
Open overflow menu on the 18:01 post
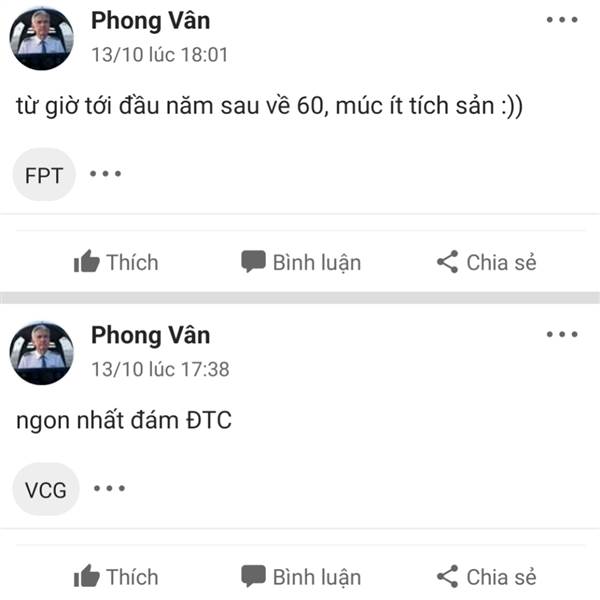(x=561, y=20)
